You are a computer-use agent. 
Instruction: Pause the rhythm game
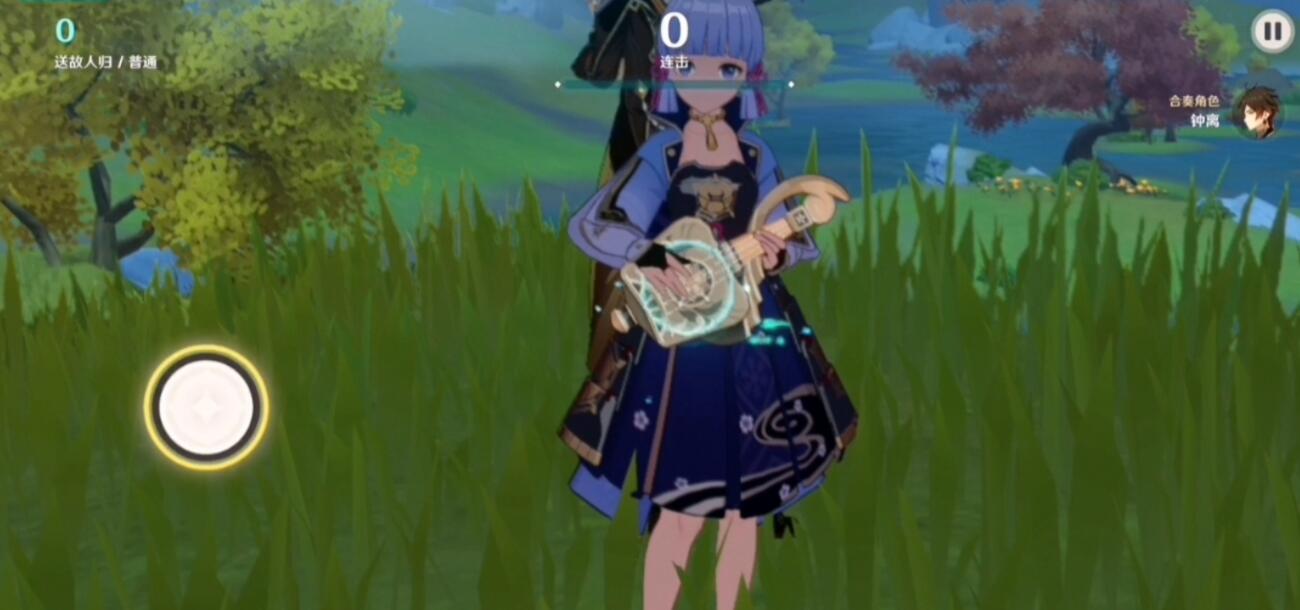pos(1272,31)
